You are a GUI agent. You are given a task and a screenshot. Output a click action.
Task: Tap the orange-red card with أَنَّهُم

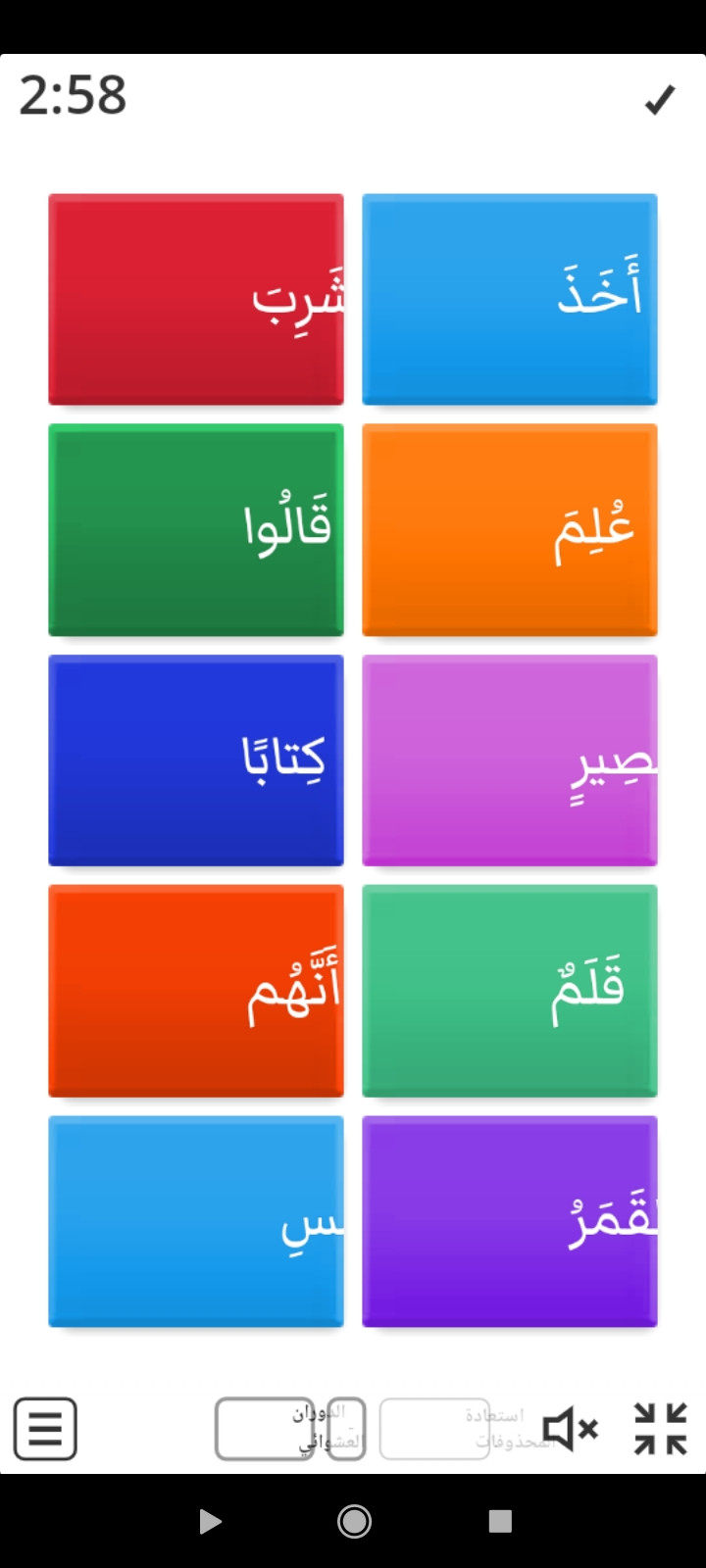[196, 991]
